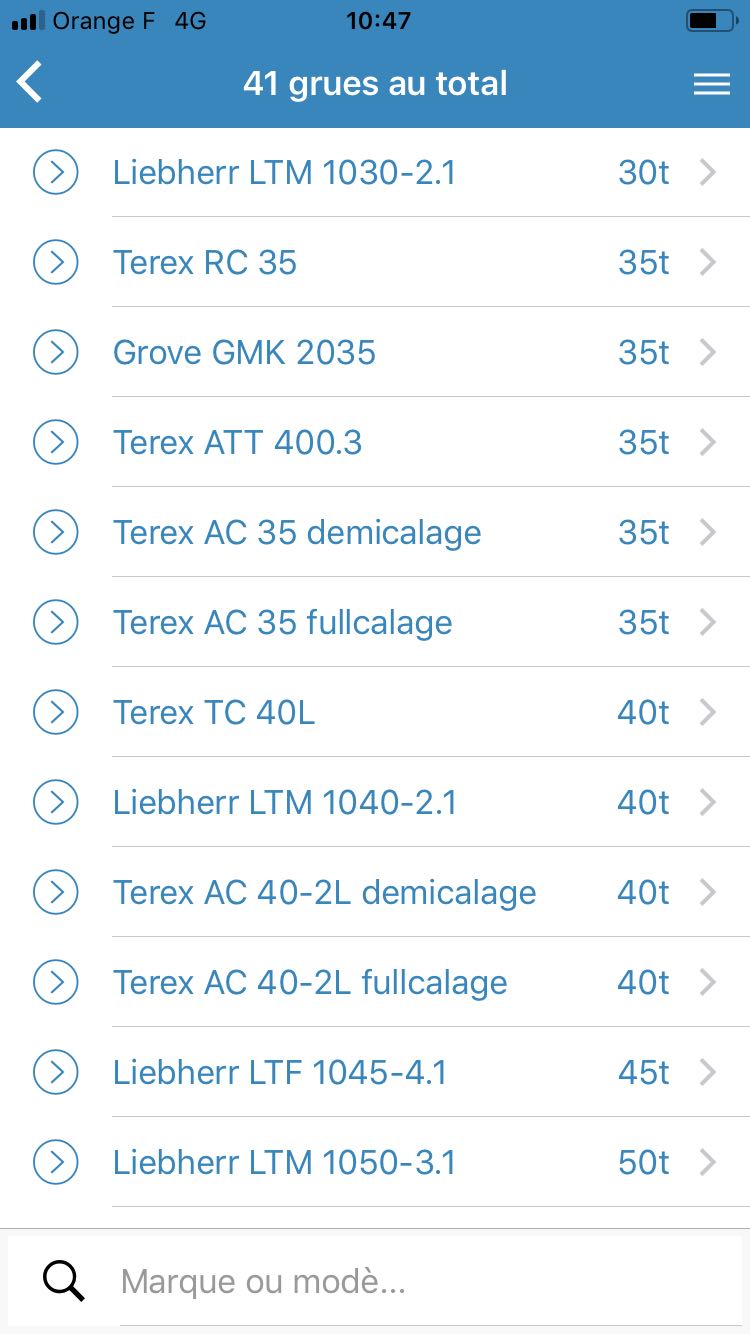Open Terex AC 40-2L demicalage

click(x=375, y=893)
